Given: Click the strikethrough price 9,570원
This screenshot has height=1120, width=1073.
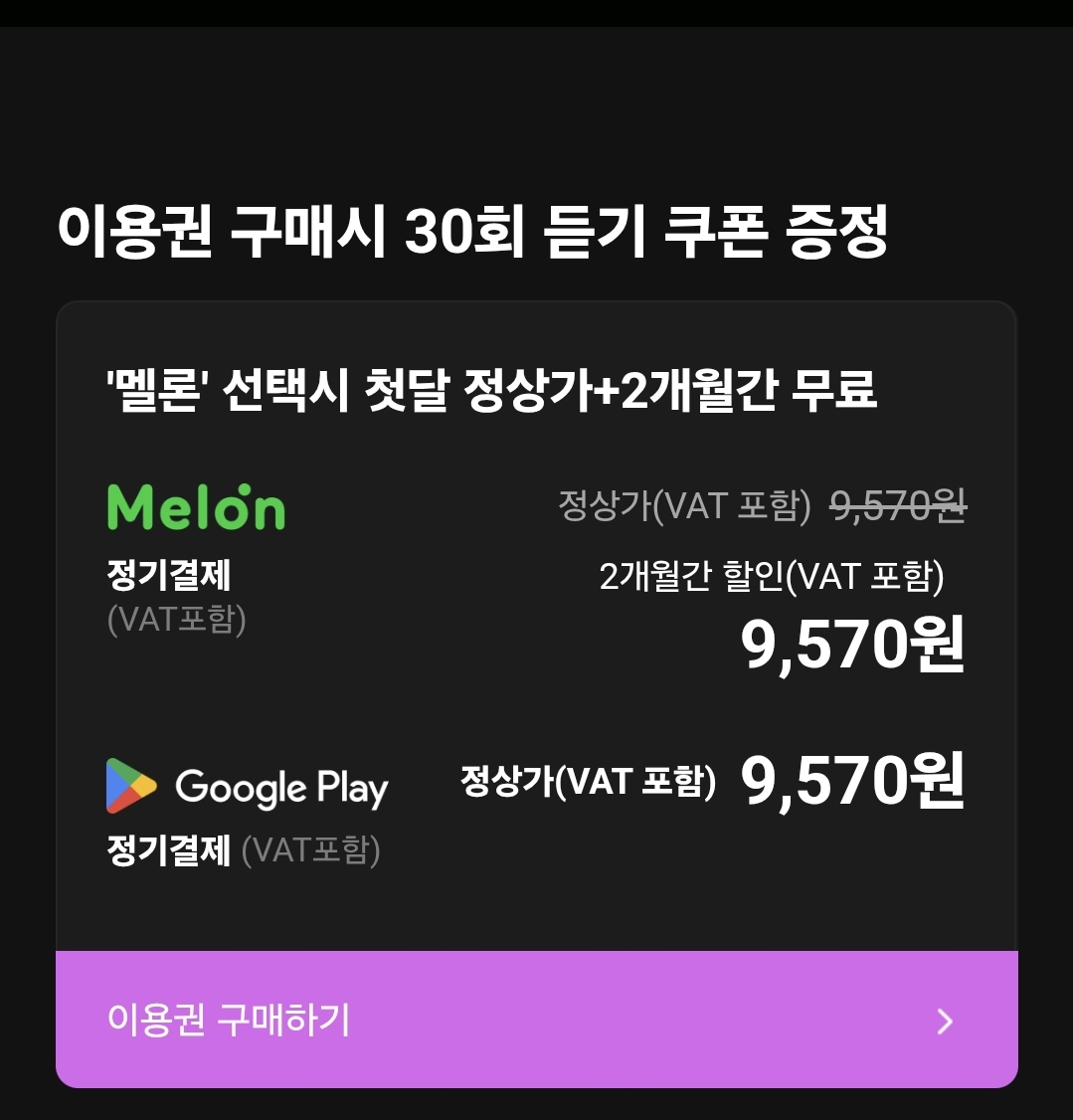Looking at the screenshot, I should 893,507.
